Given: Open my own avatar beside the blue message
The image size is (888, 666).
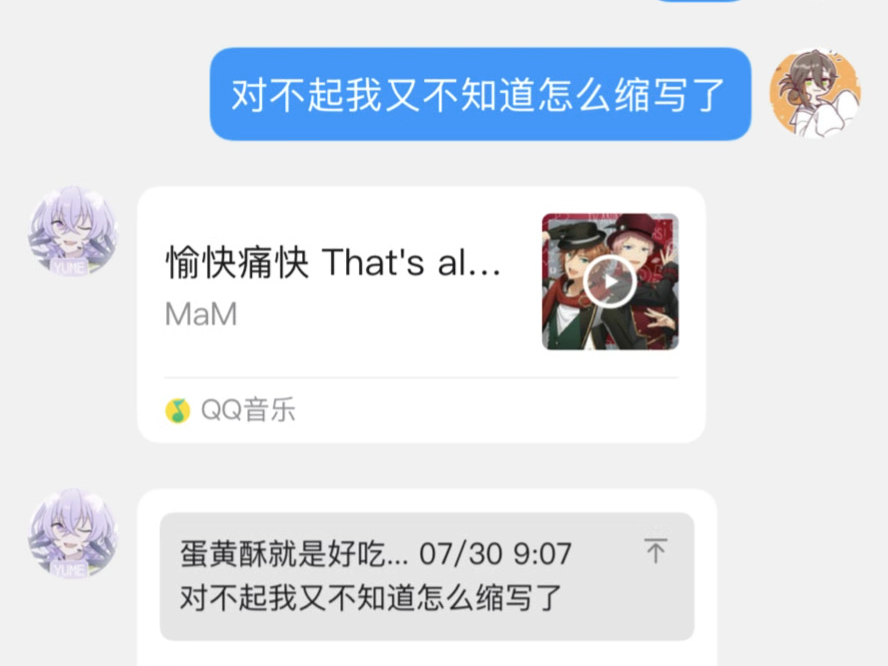Looking at the screenshot, I should tap(814, 93).
